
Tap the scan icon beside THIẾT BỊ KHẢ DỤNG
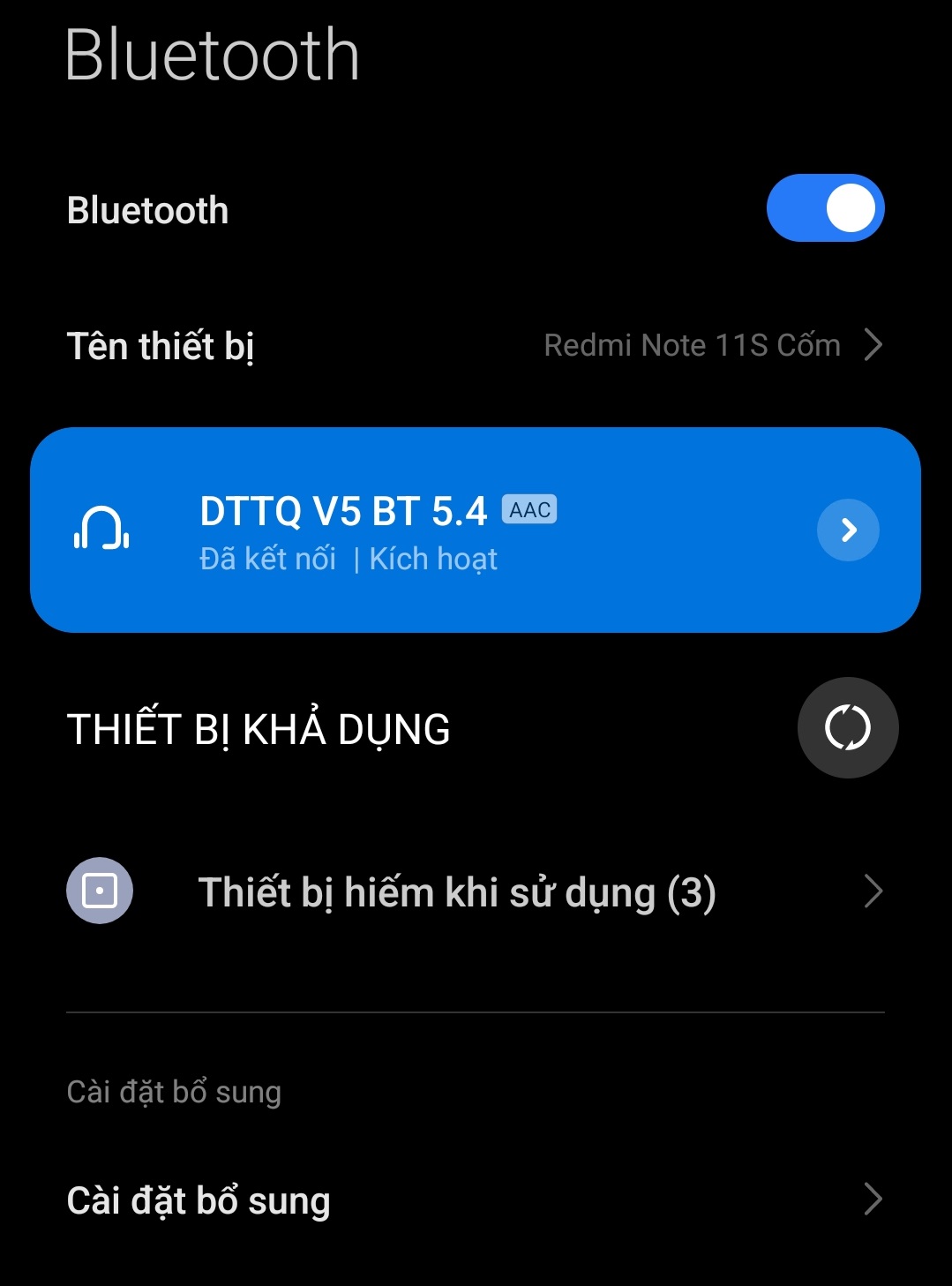847,727
